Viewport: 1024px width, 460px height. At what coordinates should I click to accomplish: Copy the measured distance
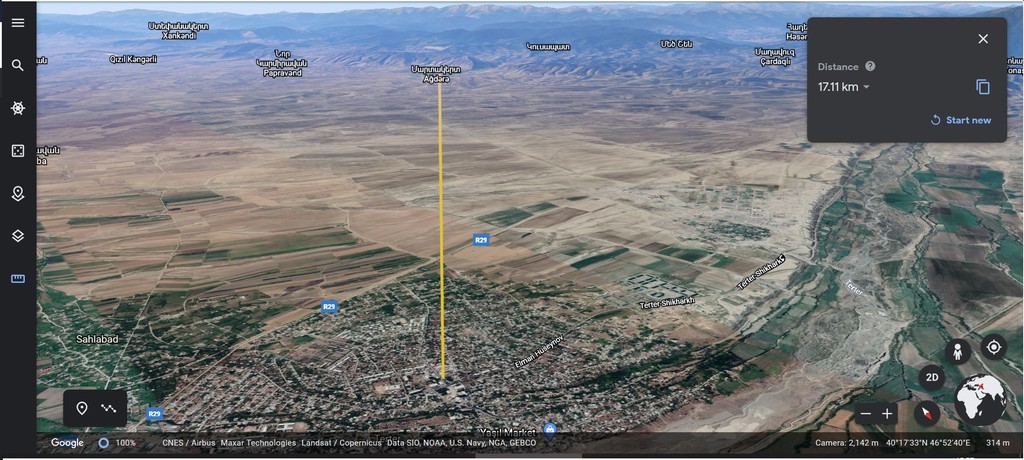[983, 87]
